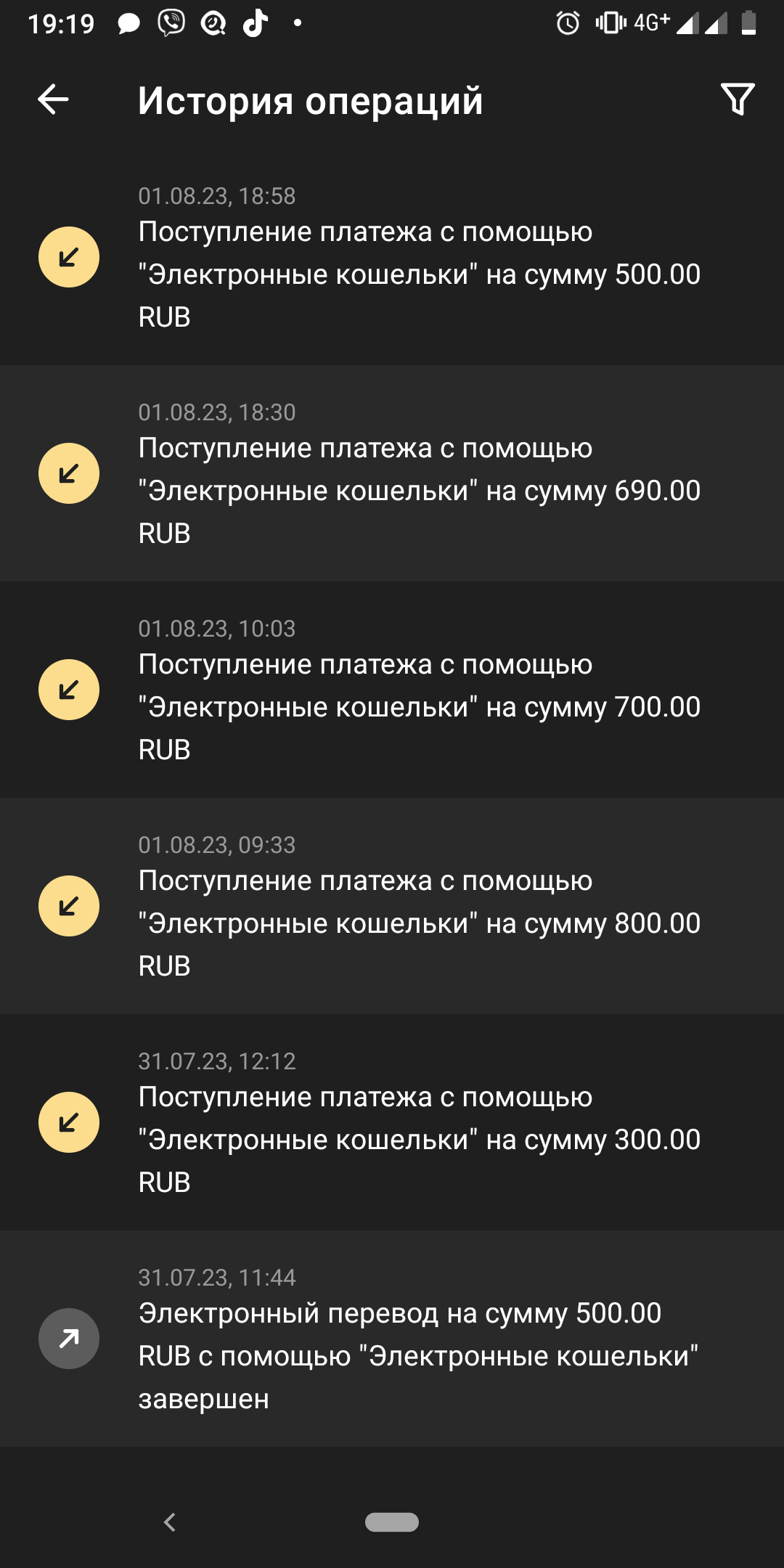Screen dimensions: 784x1568
Task: Tap the home pill on the navigation bar
Action: pyautogui.click(x=392, y=1522)
